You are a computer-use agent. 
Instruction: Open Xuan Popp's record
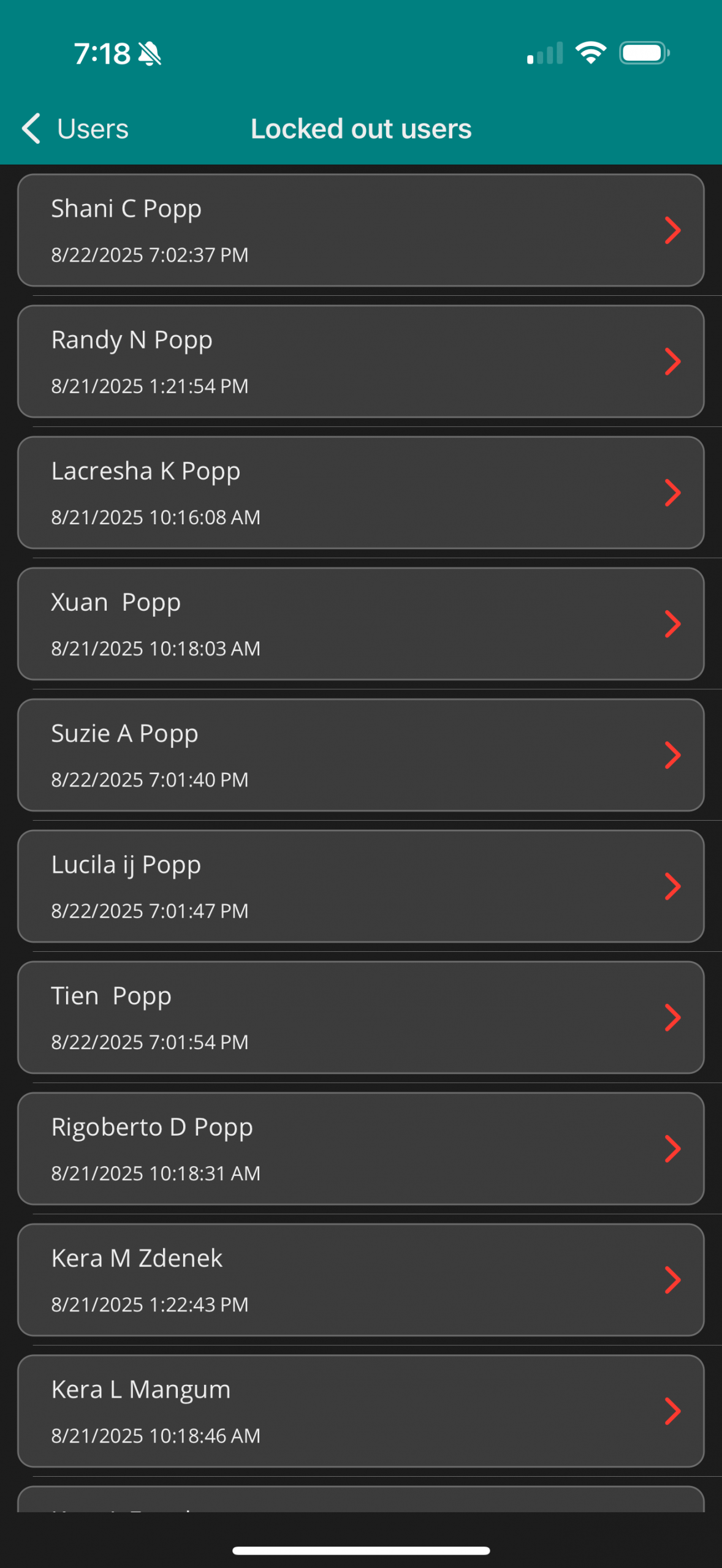click(360, 624)
